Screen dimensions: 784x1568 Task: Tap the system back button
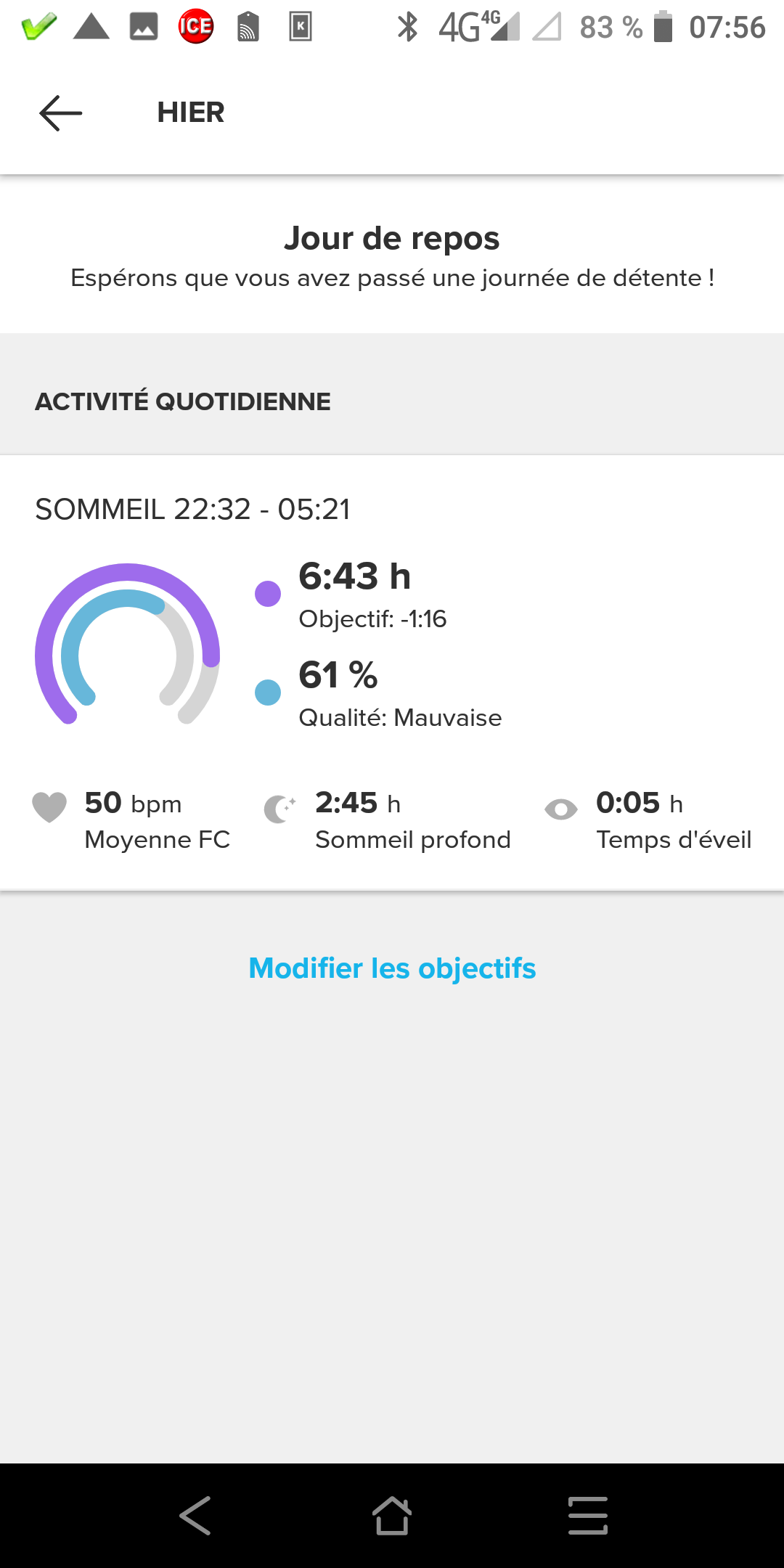tap(195, 1516)
